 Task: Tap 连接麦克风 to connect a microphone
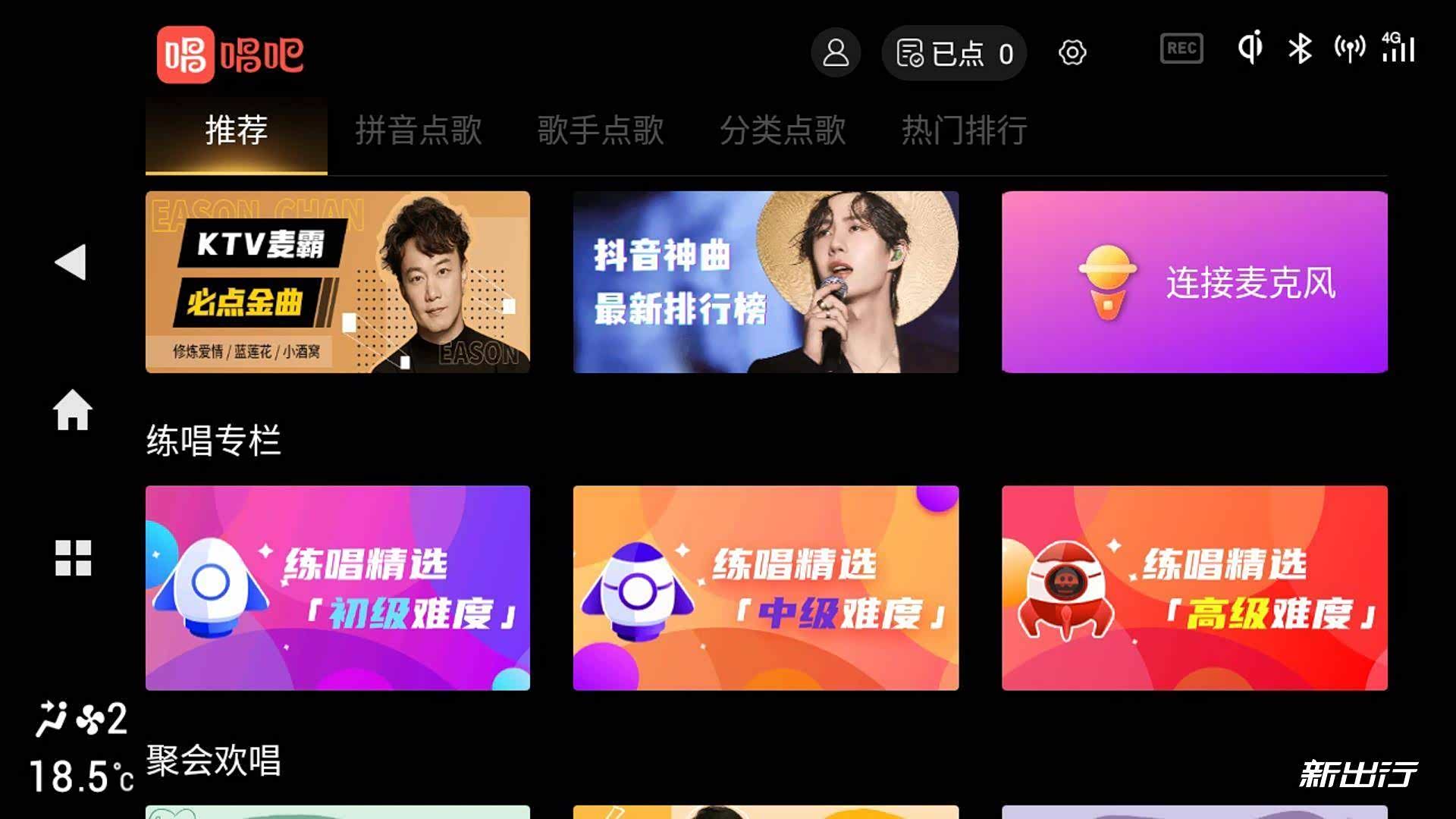coord(1194,282)
